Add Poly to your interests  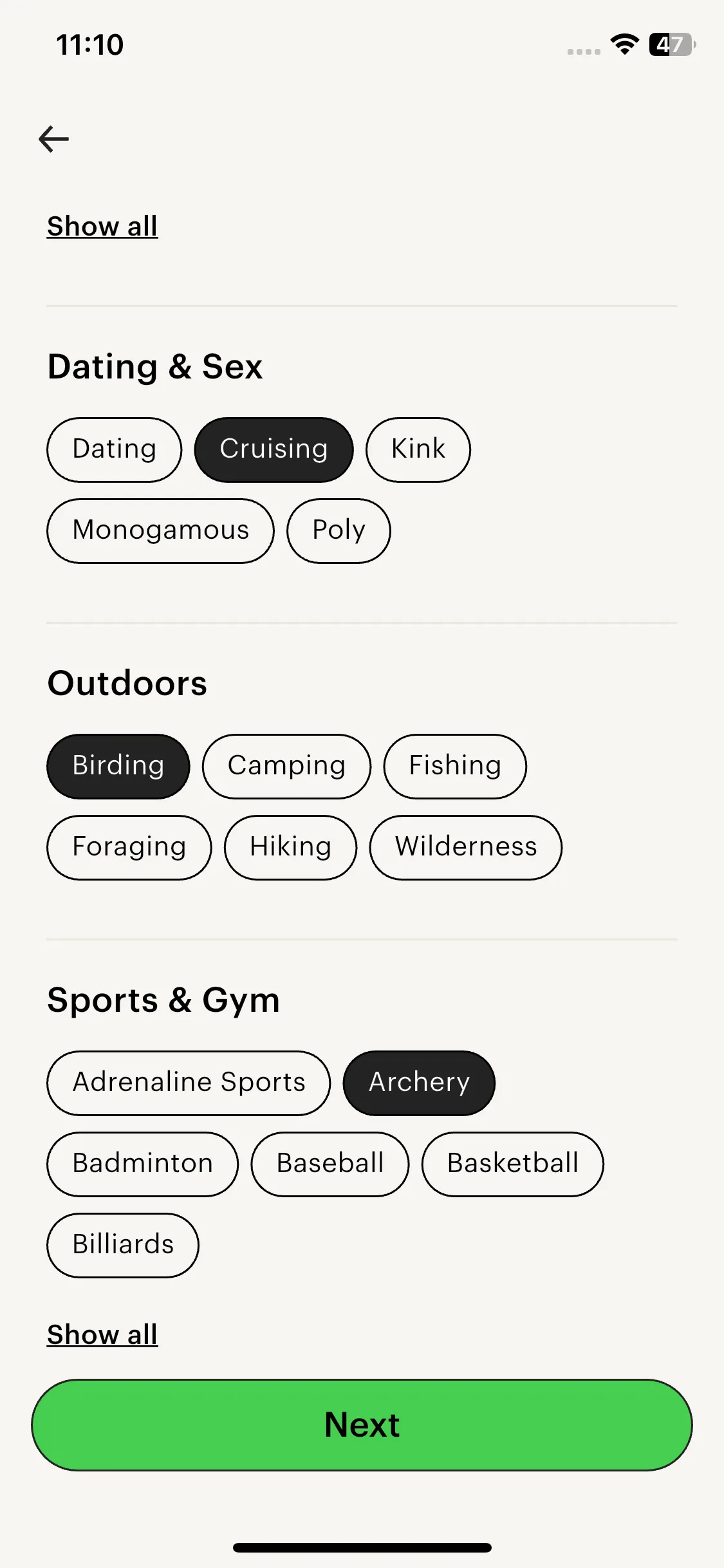[x=339, y=530]
